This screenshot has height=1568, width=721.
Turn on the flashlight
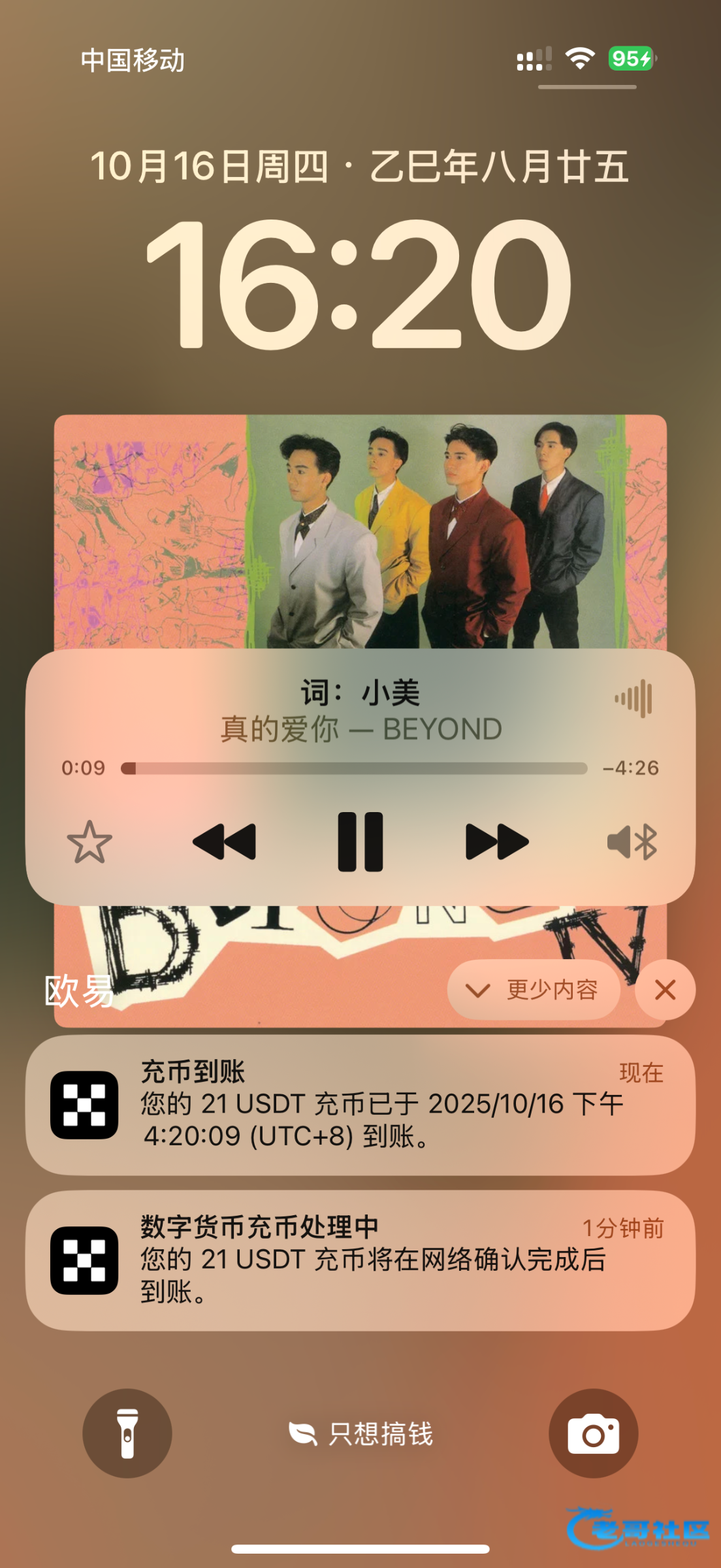coord(127,1433)
